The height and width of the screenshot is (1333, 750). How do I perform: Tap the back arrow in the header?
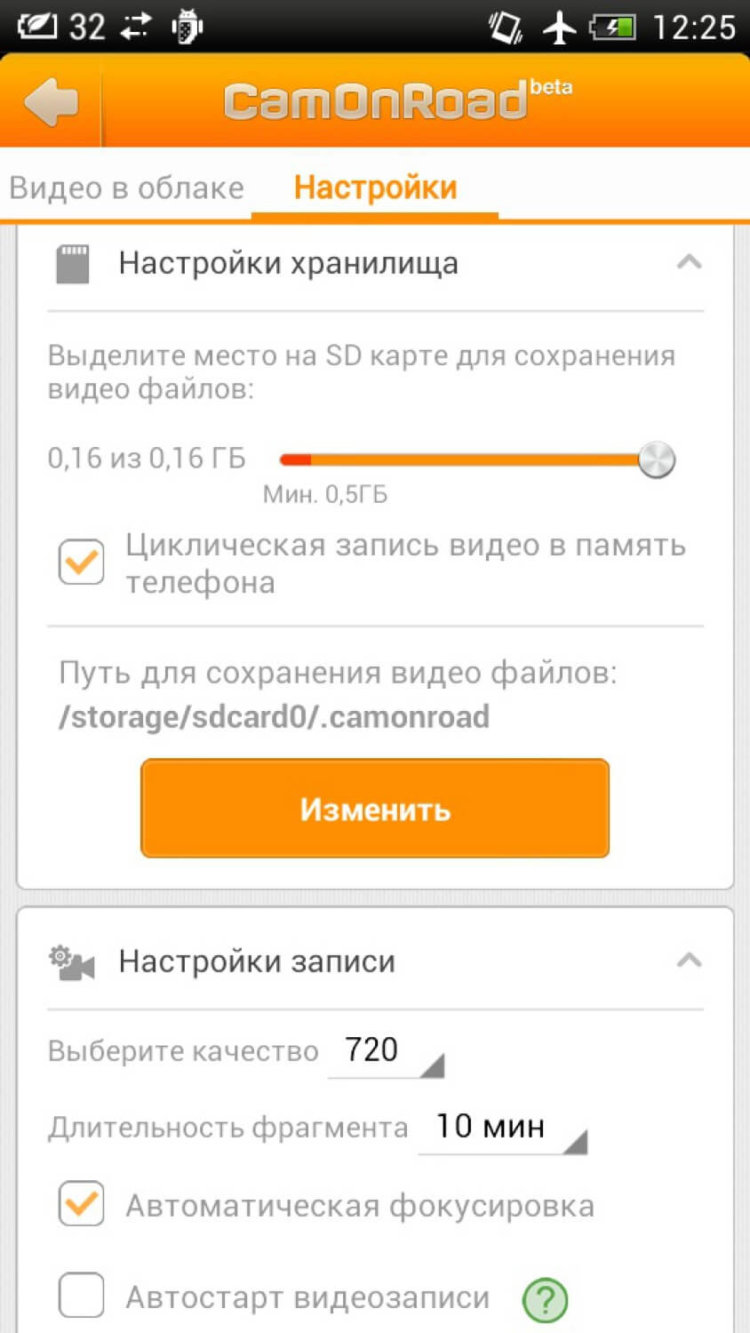[52, 101]
